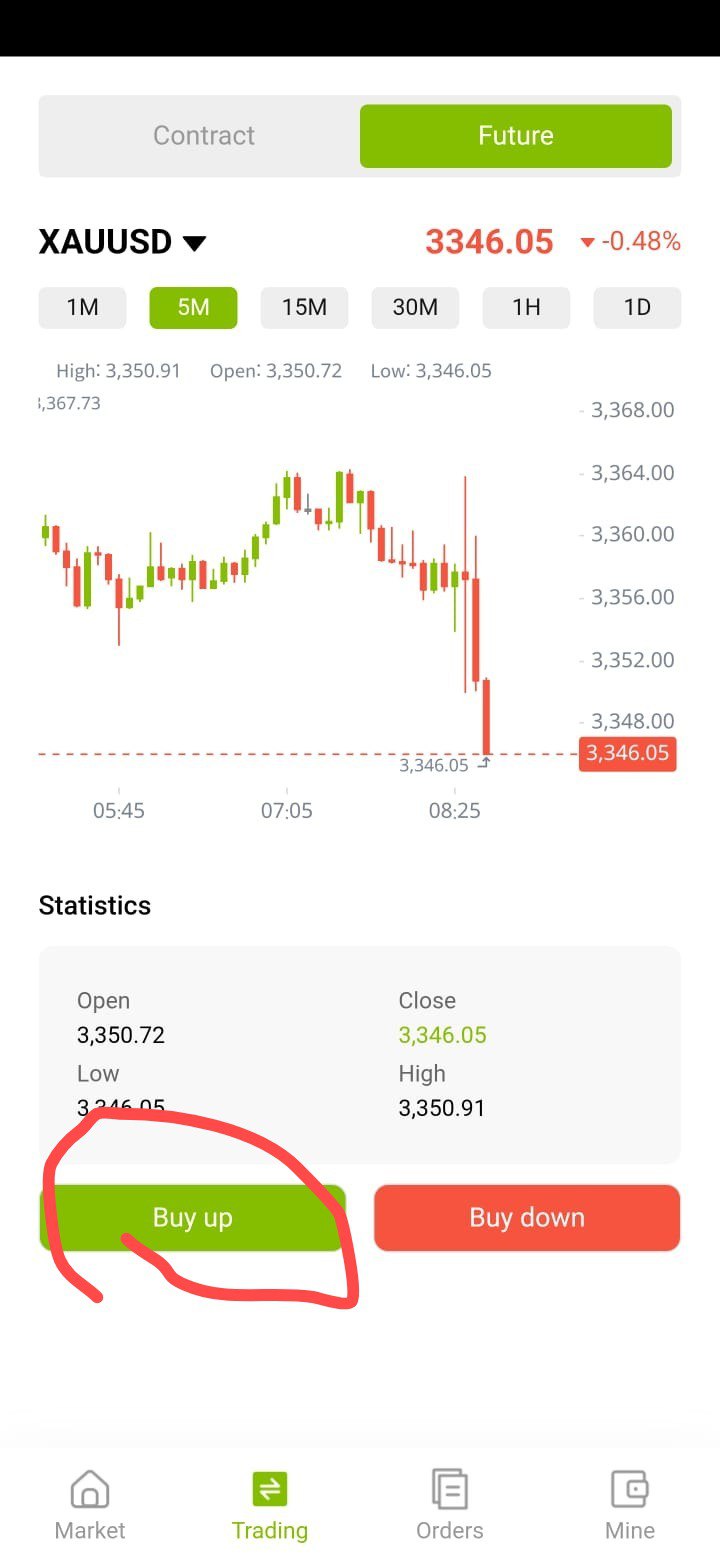
Task: View the Orders tab
Action: (450, 1505)
